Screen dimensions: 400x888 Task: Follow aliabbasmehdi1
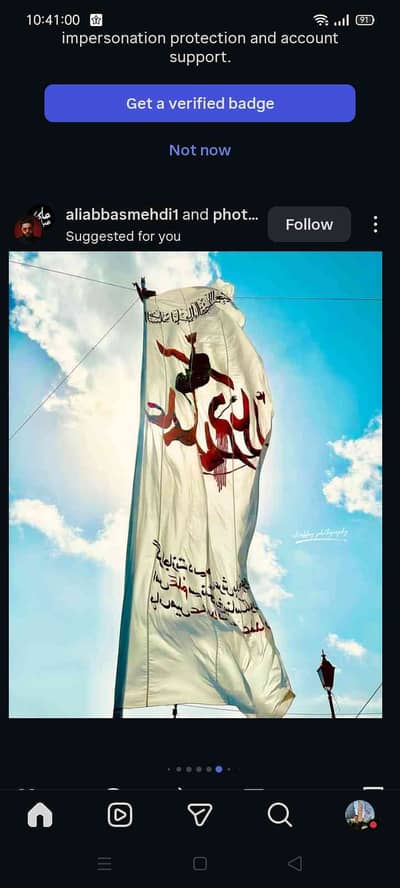309,224
